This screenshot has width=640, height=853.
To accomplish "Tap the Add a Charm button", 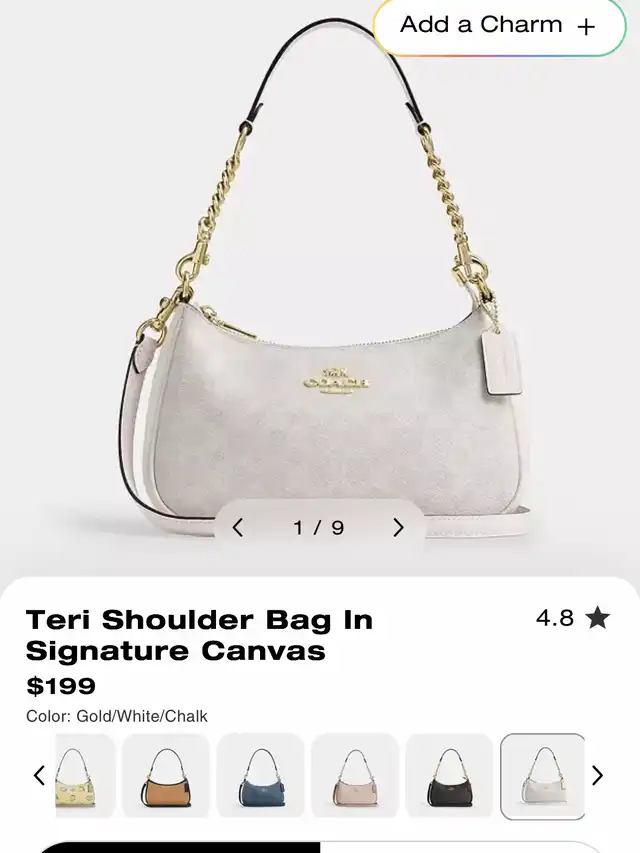I will (498, 26).
